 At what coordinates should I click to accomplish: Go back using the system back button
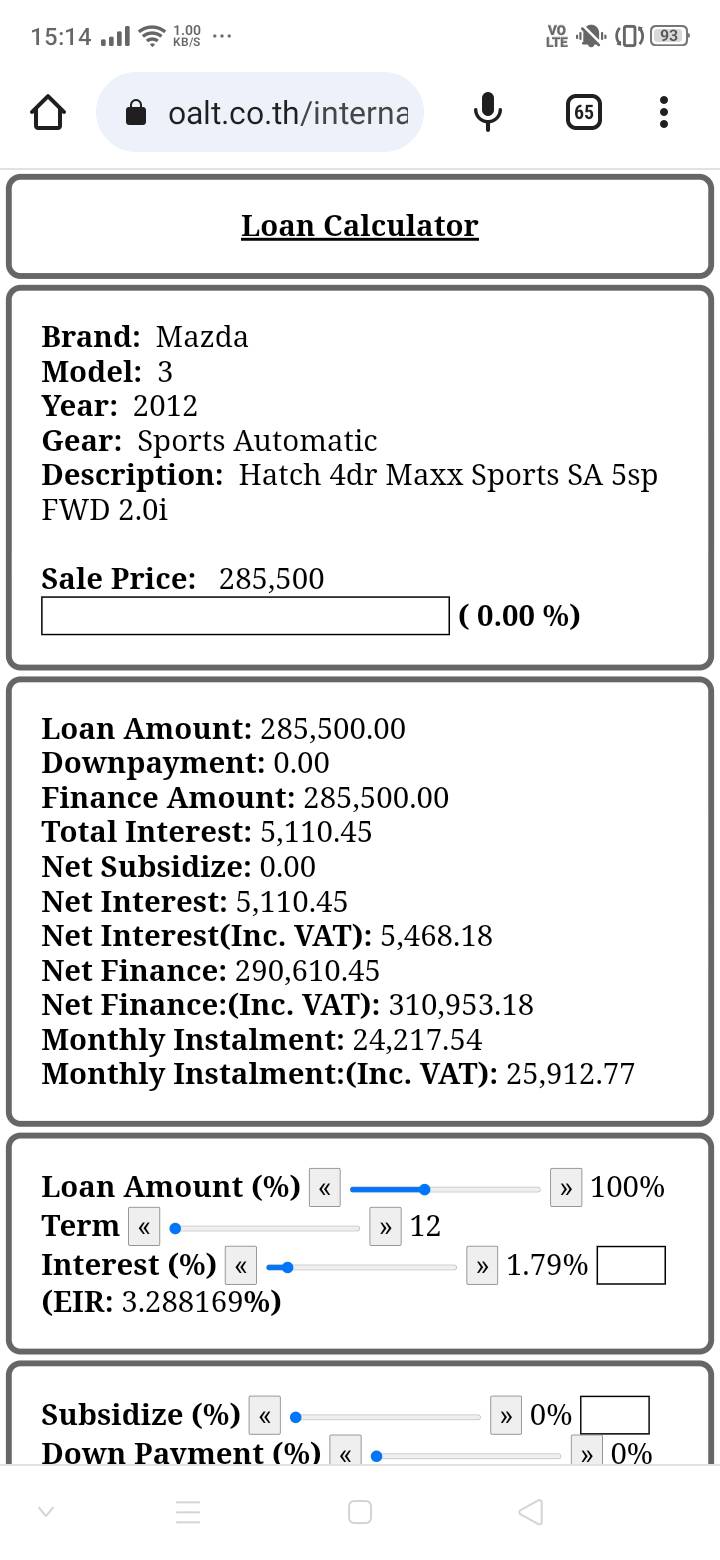click(x=531, y=1511)
